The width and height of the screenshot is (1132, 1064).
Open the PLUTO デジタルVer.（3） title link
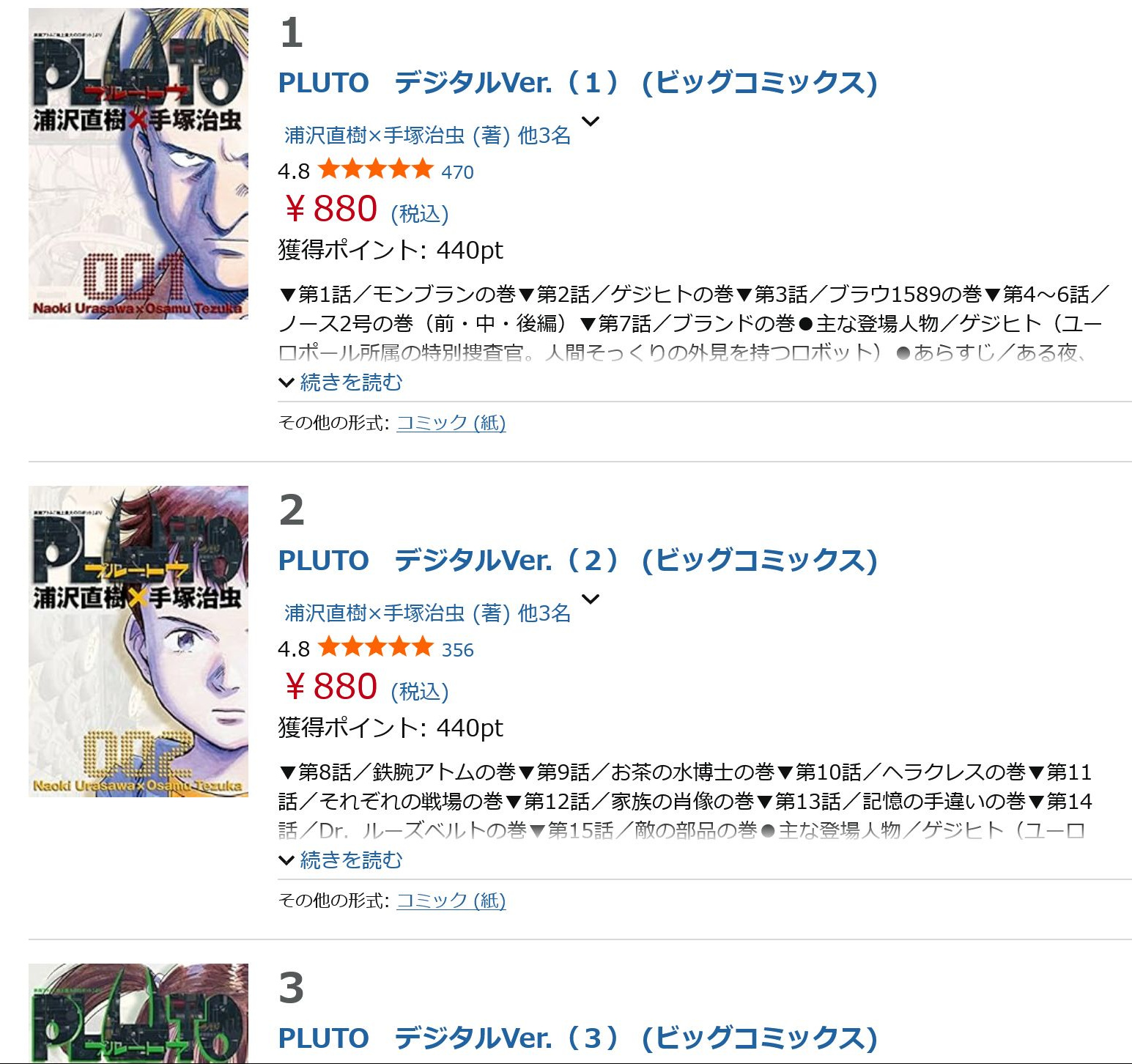[577, 1038]
